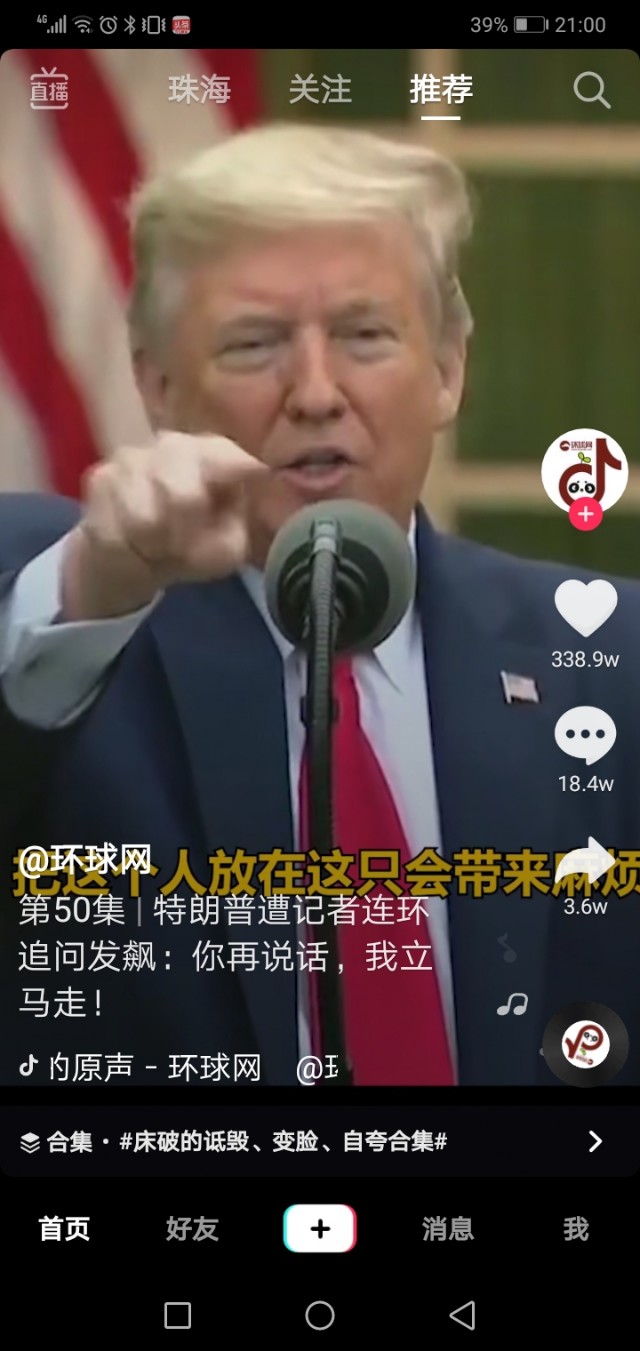
Task: Open the search magnifier icon
Action: coord(591,91)
